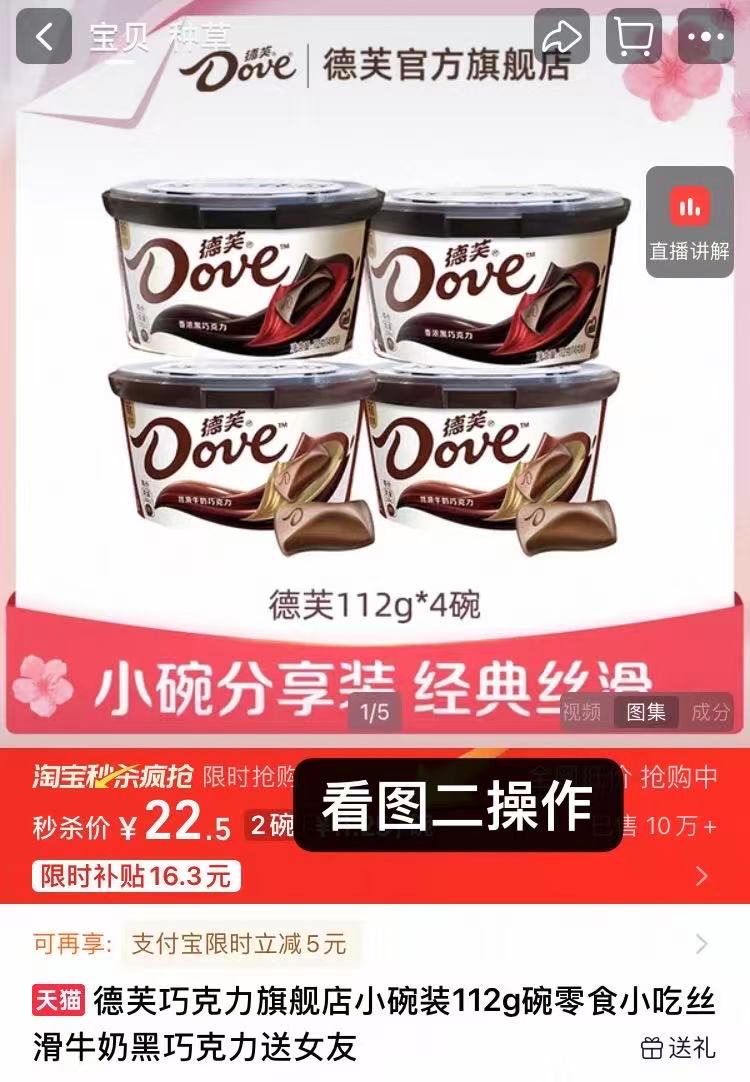
Task: Expand the 可再享 支付宝限时立减5元 offer row
Action: coord(701,944)
